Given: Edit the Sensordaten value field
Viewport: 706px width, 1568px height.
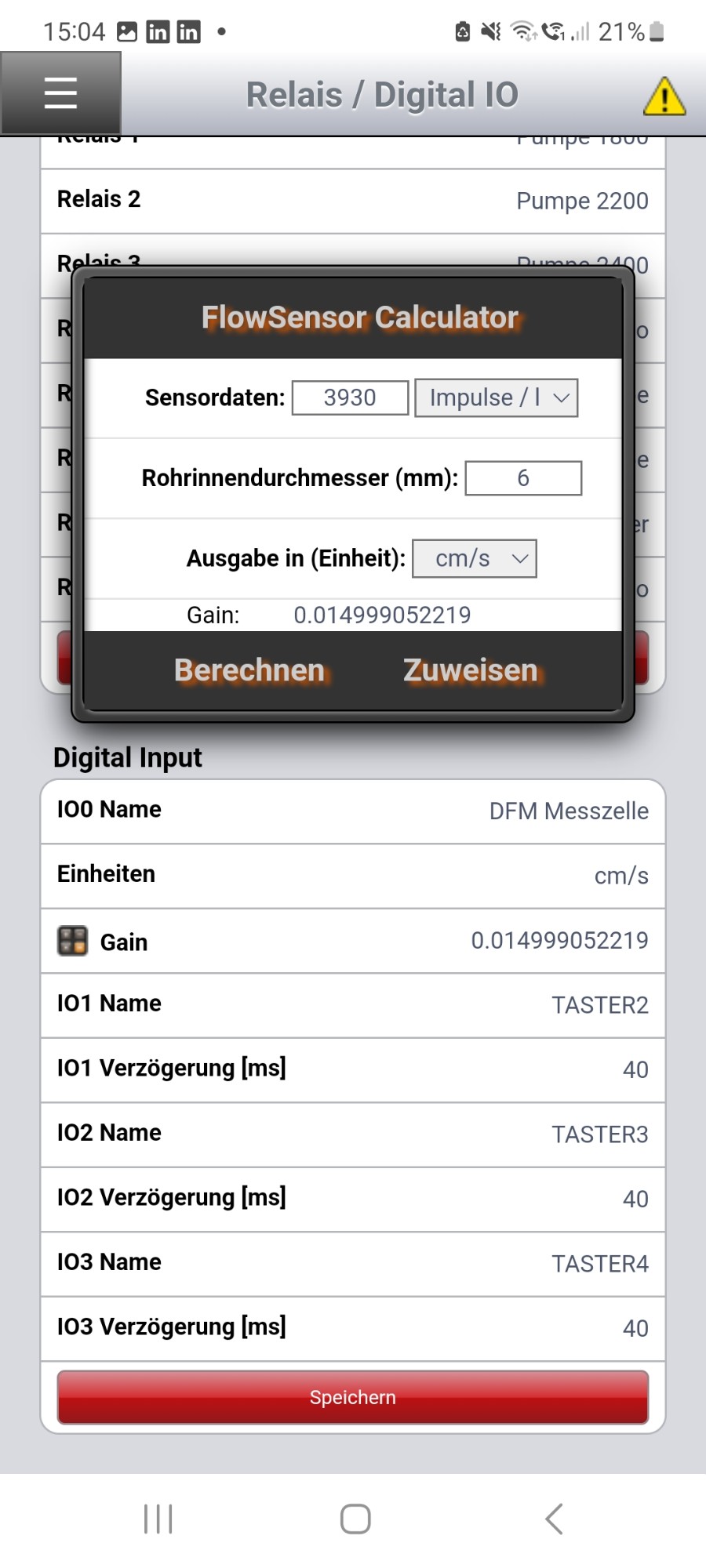Looking at the screenshot, I should click(x=350, y=397).
